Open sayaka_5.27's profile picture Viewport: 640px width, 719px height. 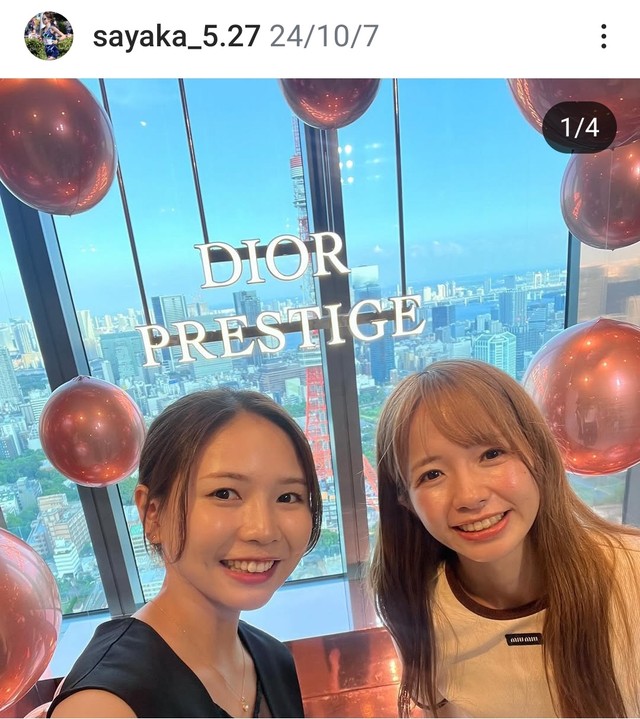click(x=48, y=37)
